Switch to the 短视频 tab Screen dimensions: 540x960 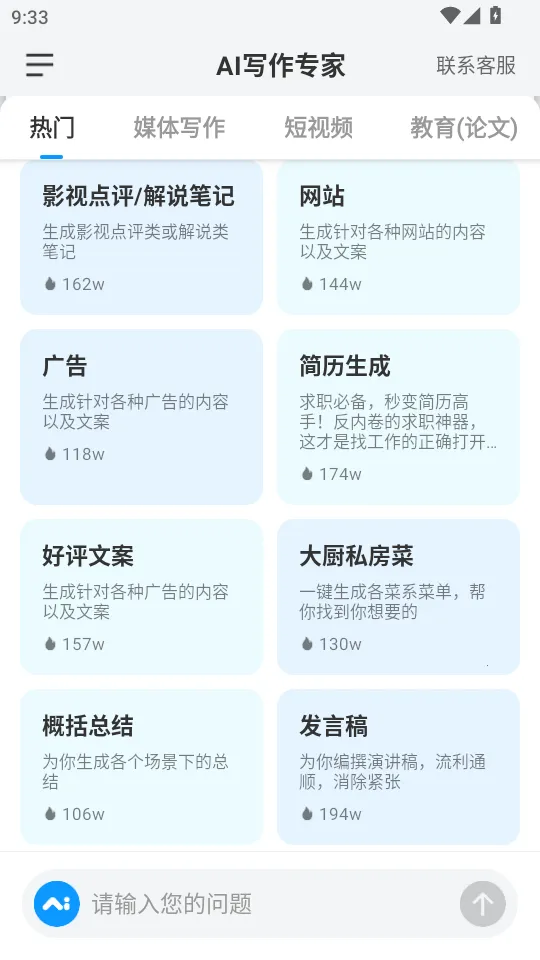[318, 127]
